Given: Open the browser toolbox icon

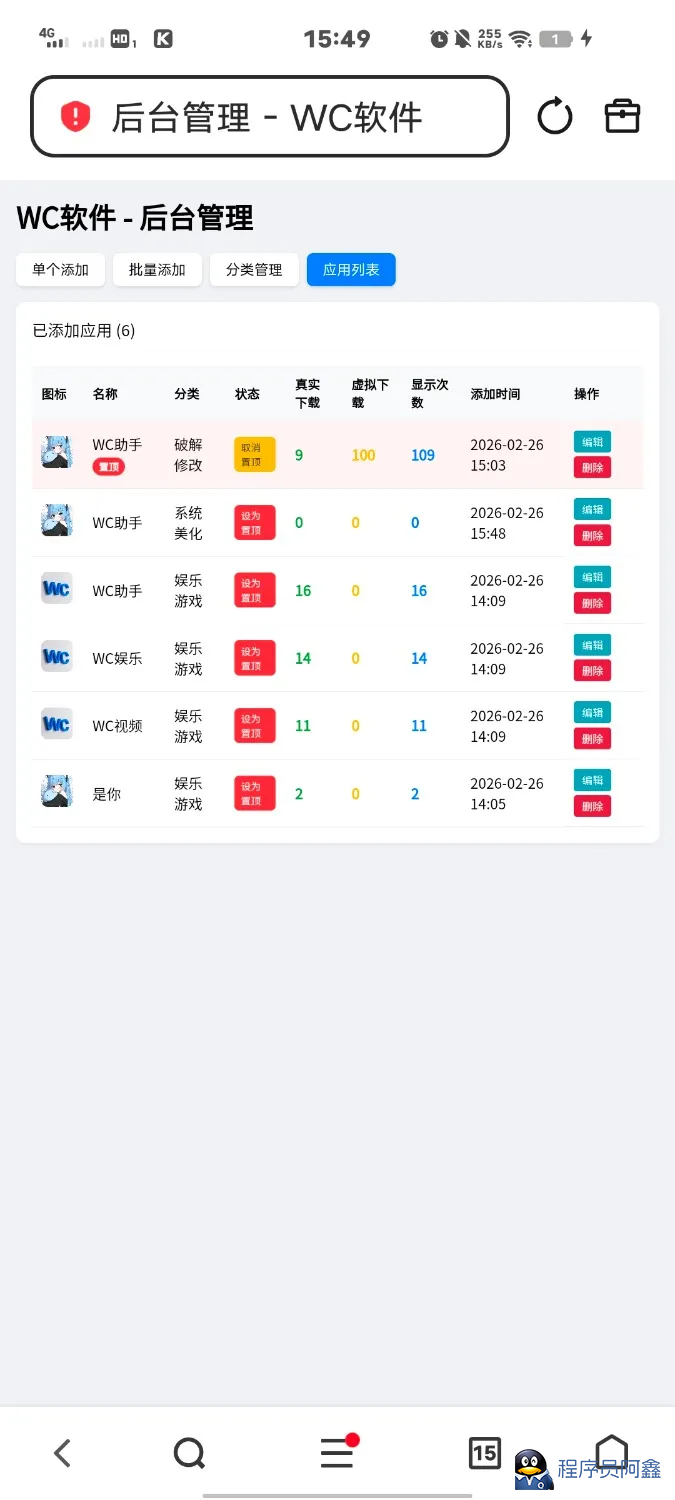Looking at the screenshot, I should 622,117.
